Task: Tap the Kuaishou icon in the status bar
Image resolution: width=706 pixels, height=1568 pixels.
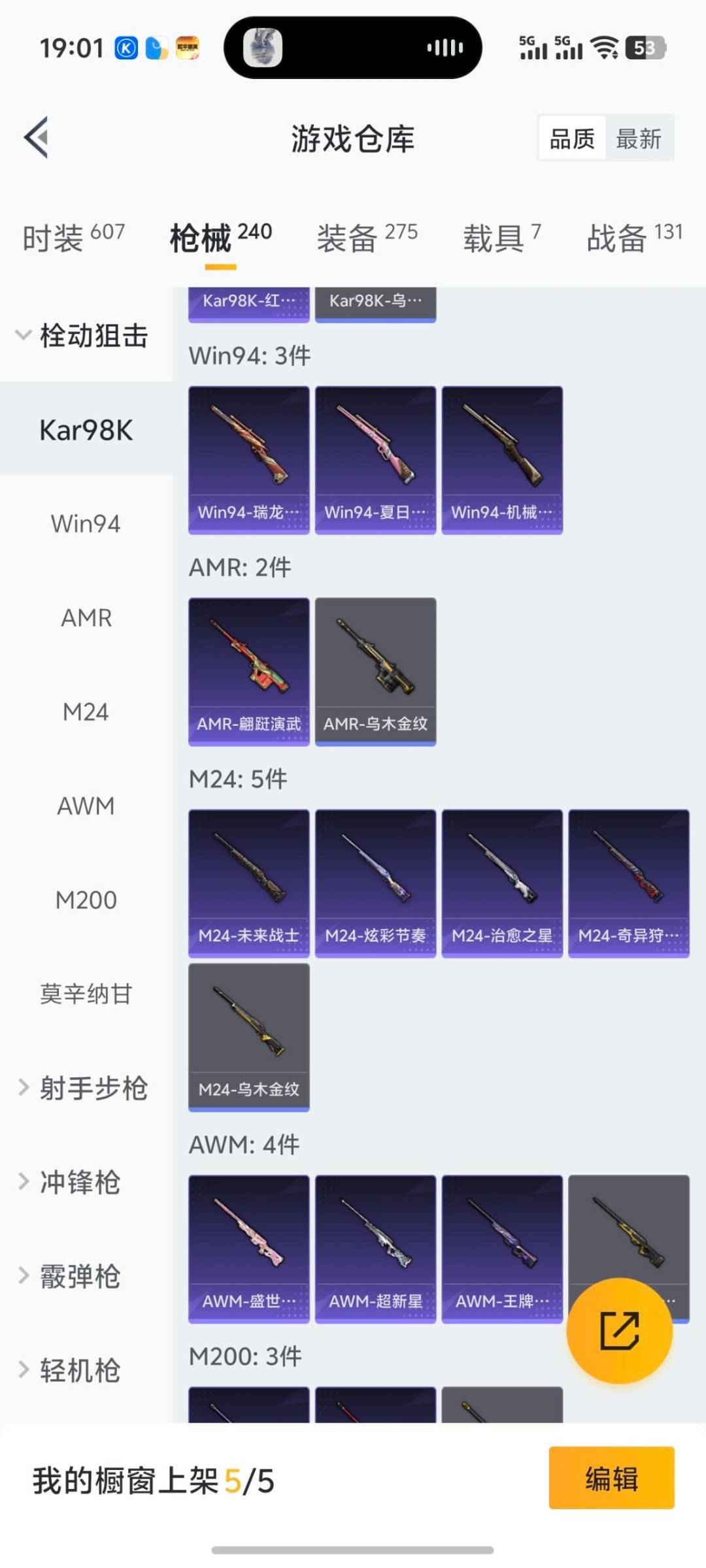Action: 126,48
